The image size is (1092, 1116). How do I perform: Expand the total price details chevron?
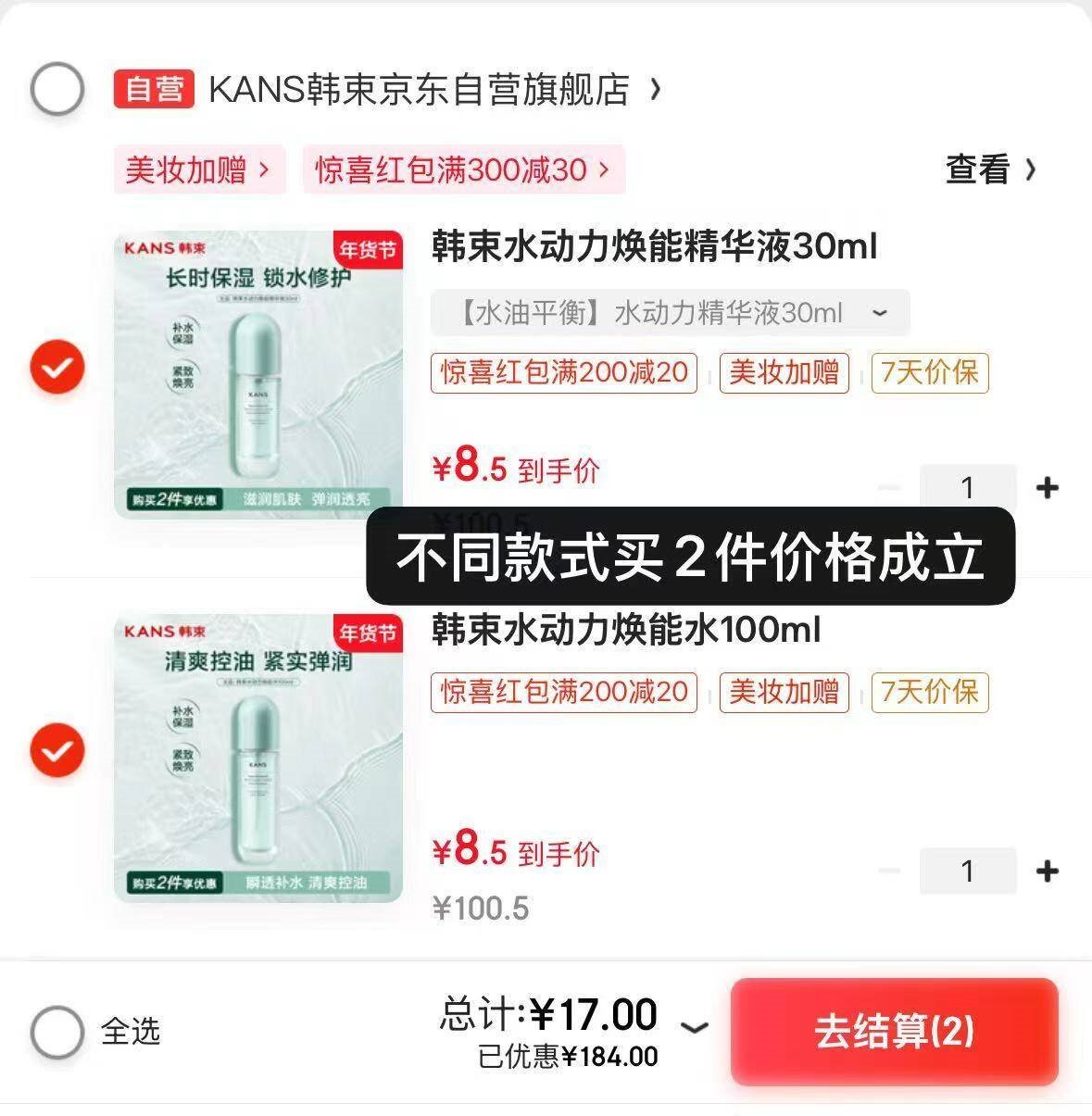[x=695, y=1027]
